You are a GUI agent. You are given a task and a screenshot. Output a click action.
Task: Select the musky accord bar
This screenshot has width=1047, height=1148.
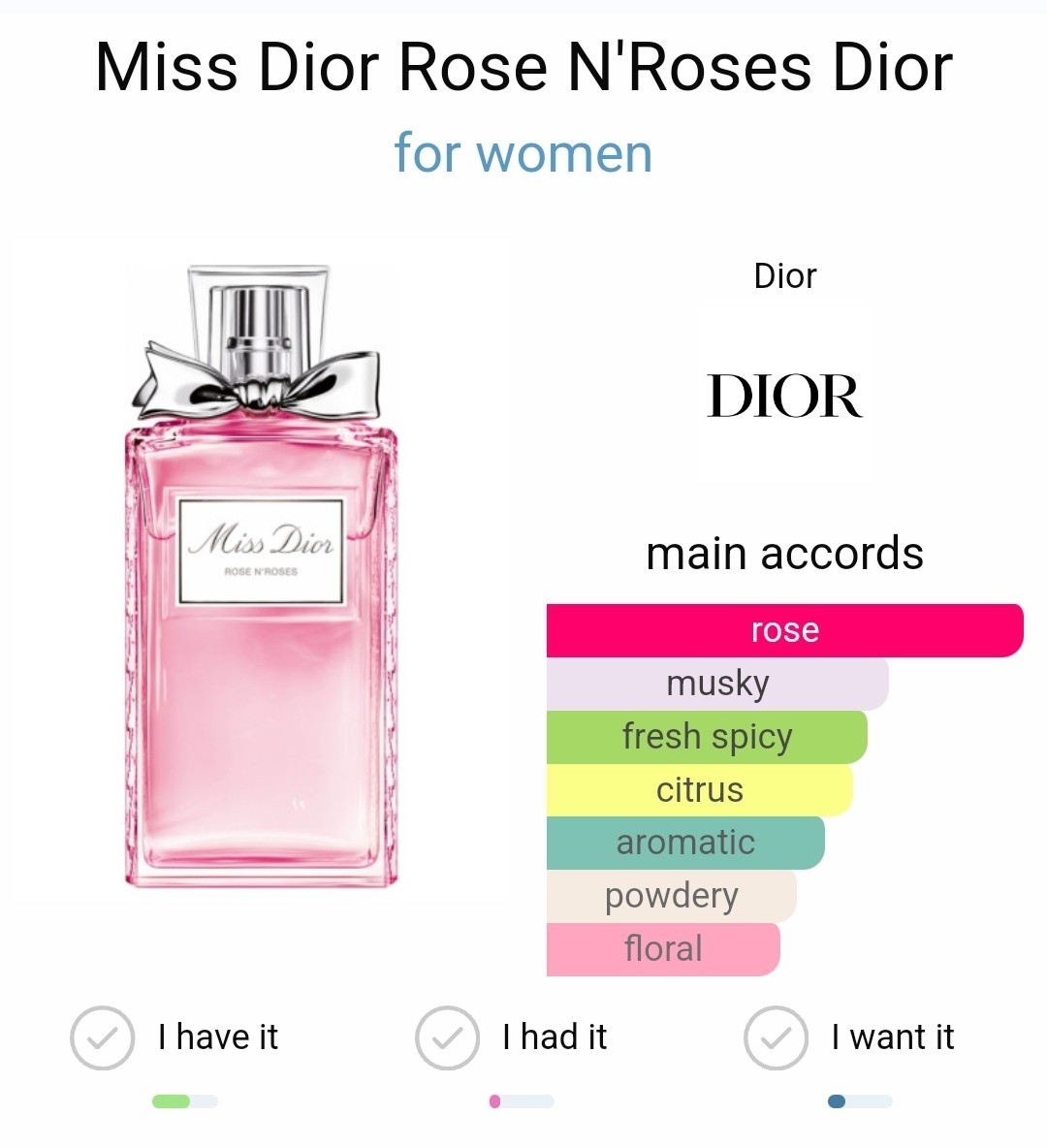(717, 683)
